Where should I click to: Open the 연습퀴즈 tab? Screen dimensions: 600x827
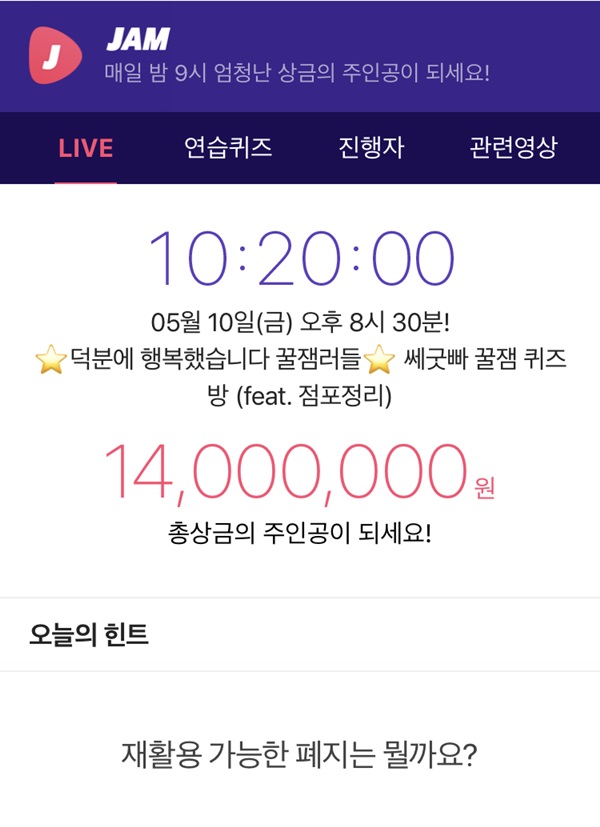pyautogui.click(x=228, y=148)
